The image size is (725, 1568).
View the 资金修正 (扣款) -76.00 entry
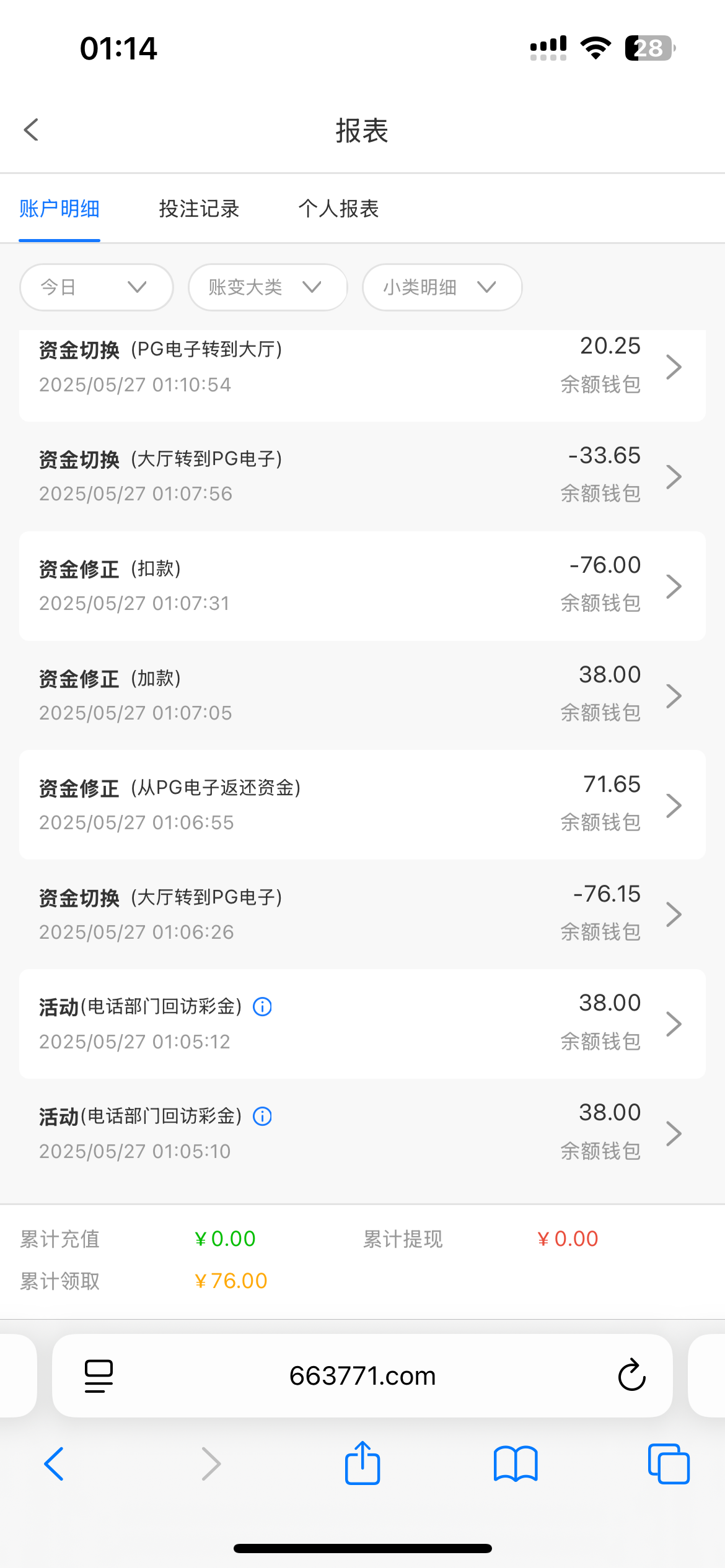coord(362,586)
